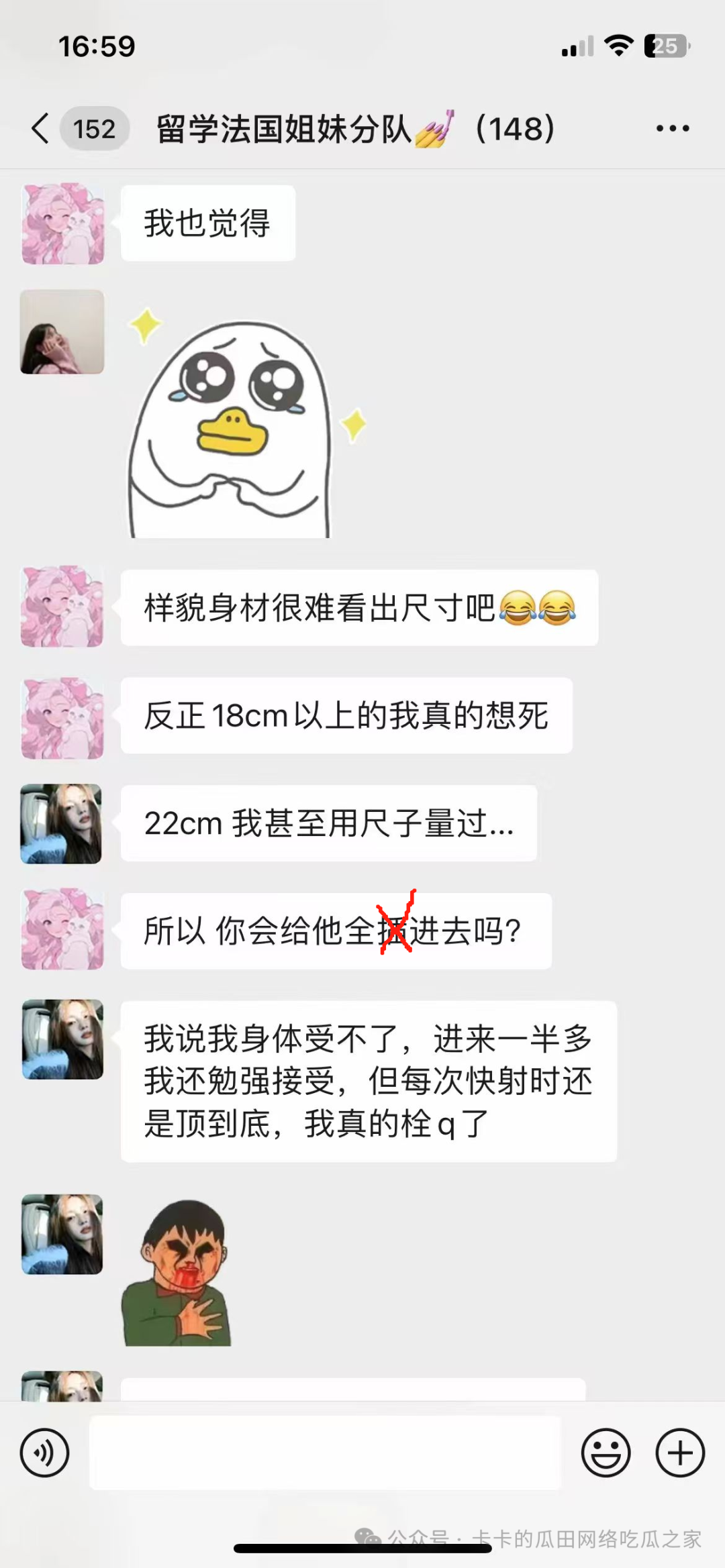Switch to voice message input
The image size is (725, 1568).
44,1453
